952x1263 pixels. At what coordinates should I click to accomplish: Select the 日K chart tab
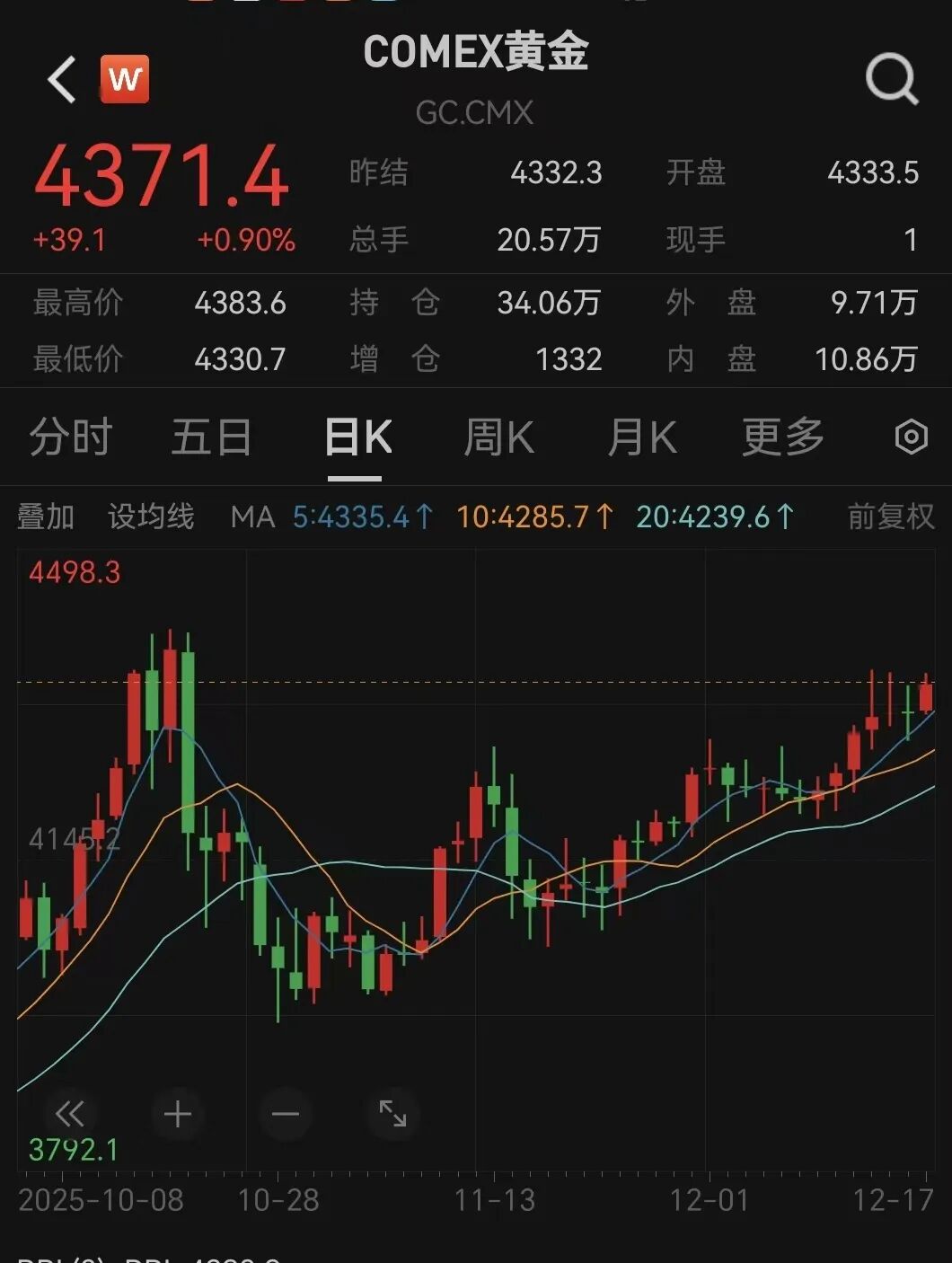[357, 438]
